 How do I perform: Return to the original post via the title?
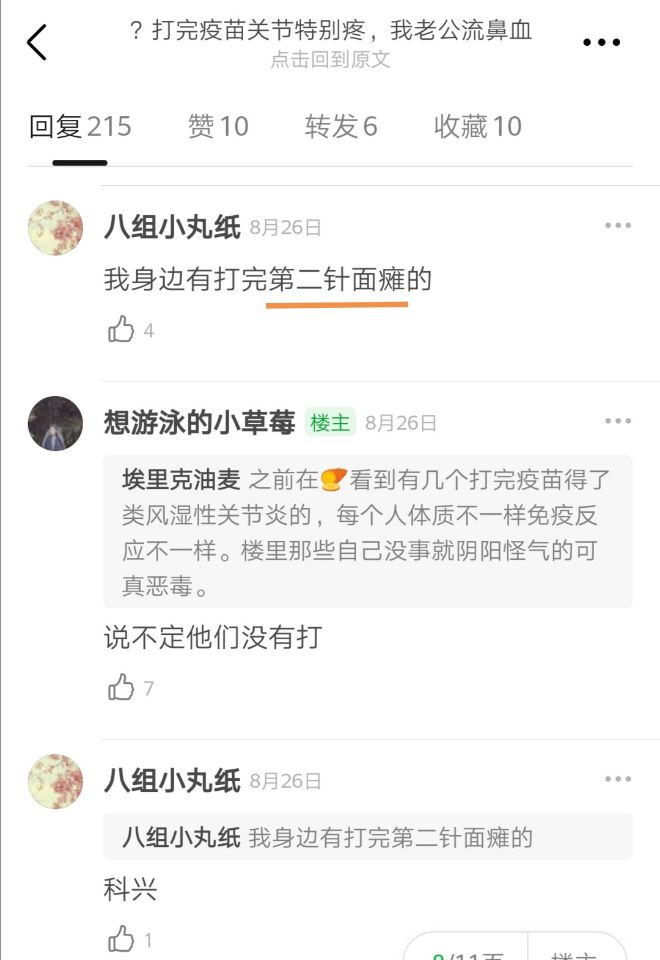331,44
